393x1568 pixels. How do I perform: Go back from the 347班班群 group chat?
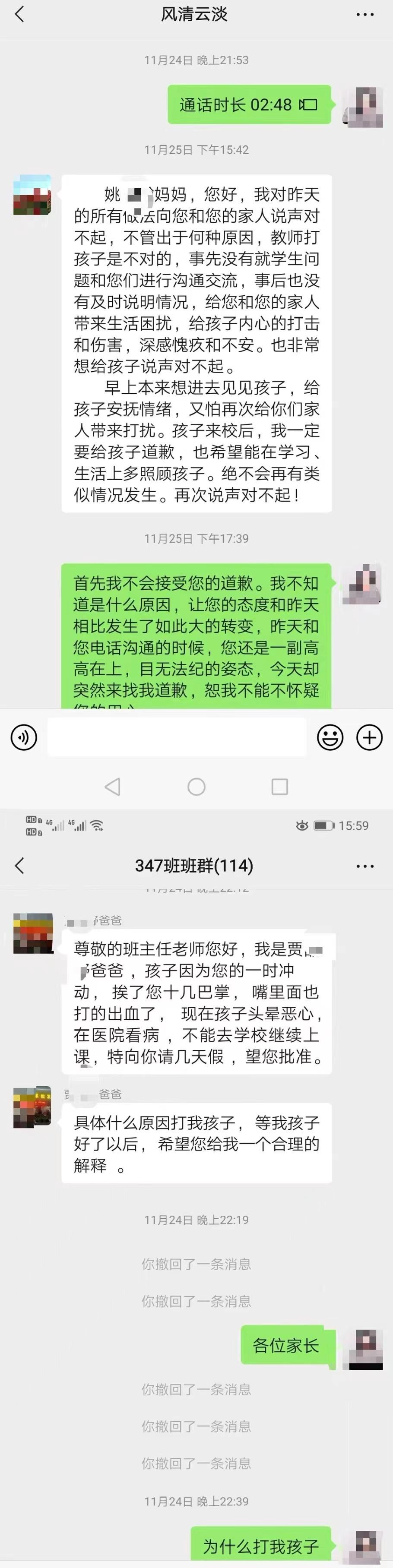coord(19,866)
